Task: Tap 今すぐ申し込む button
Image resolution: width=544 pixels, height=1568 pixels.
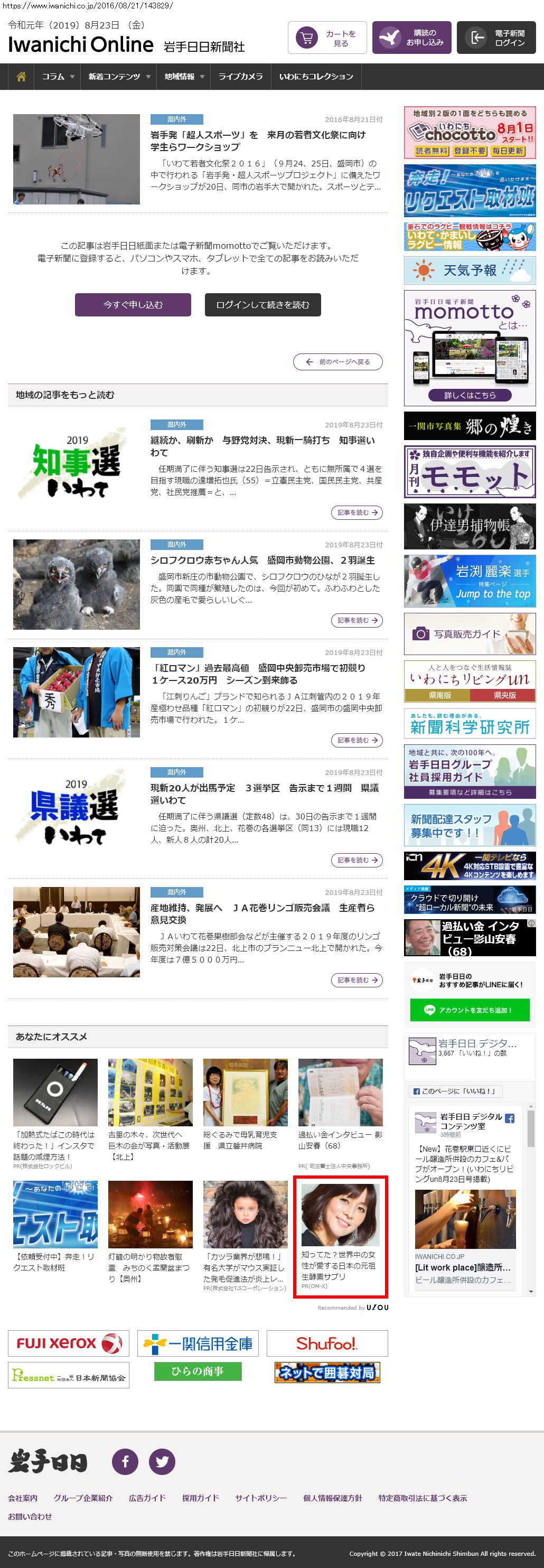Action: point(133,304)
